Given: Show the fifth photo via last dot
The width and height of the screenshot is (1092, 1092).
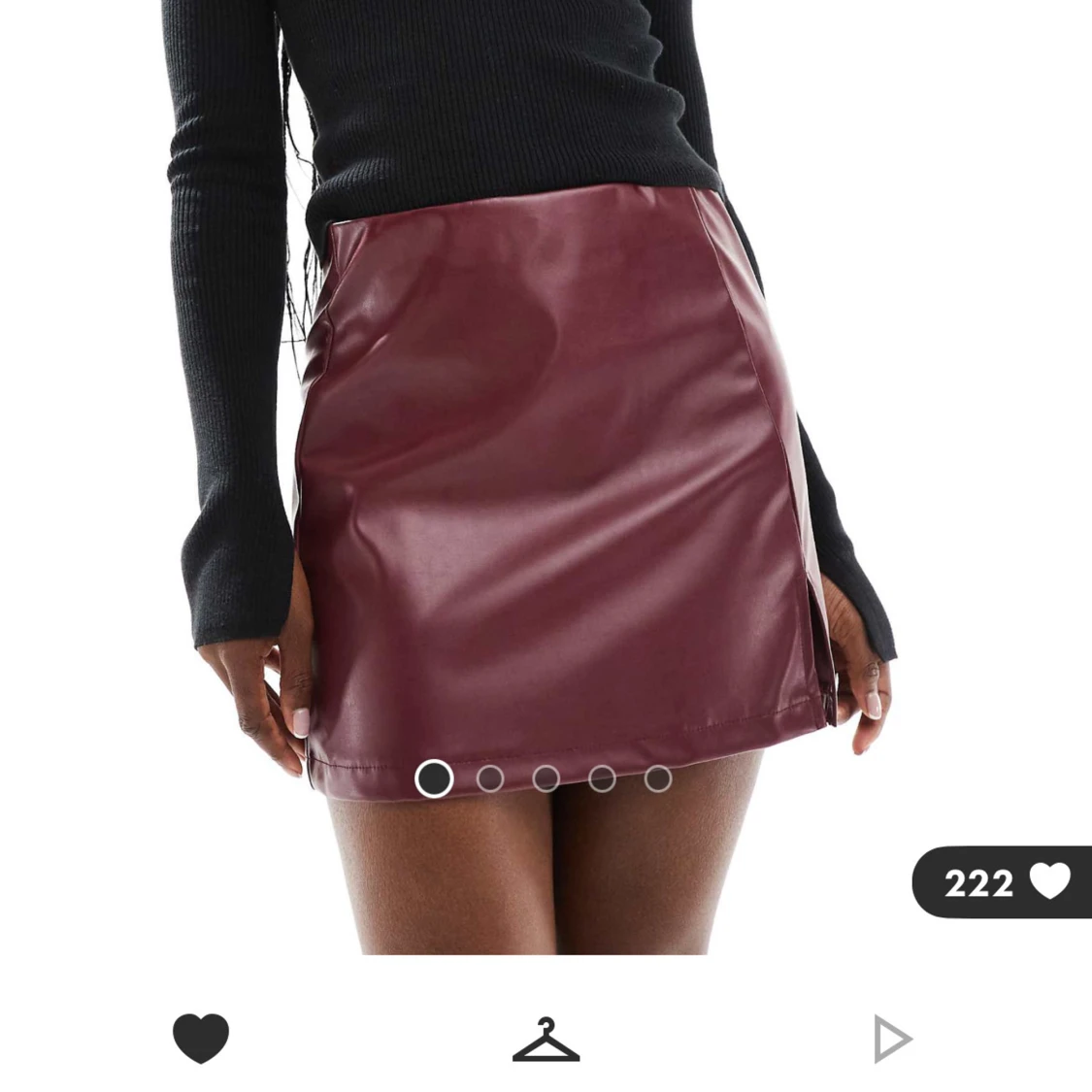Looking at the screenshot, I should click(x=658, y=778).
